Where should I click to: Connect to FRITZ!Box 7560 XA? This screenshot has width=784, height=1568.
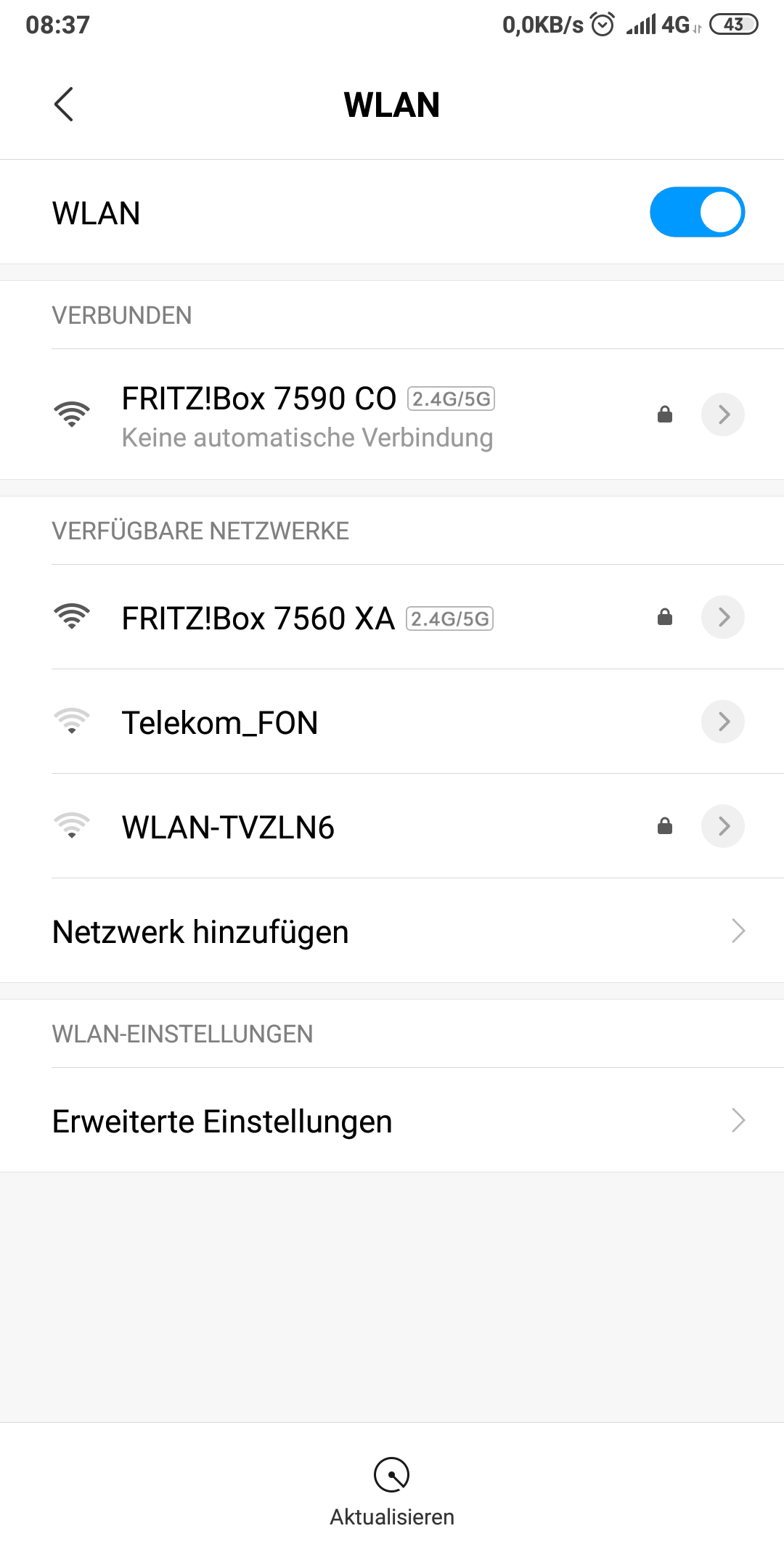(392, 617)
